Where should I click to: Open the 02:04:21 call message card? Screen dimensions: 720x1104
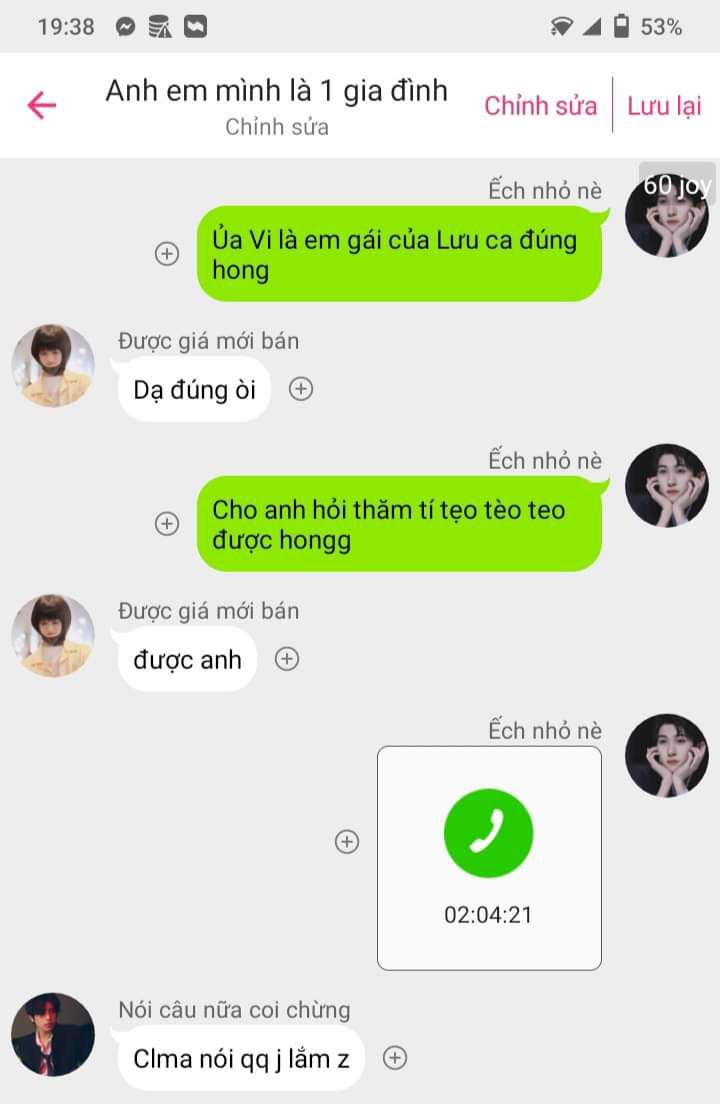[489, 857]
